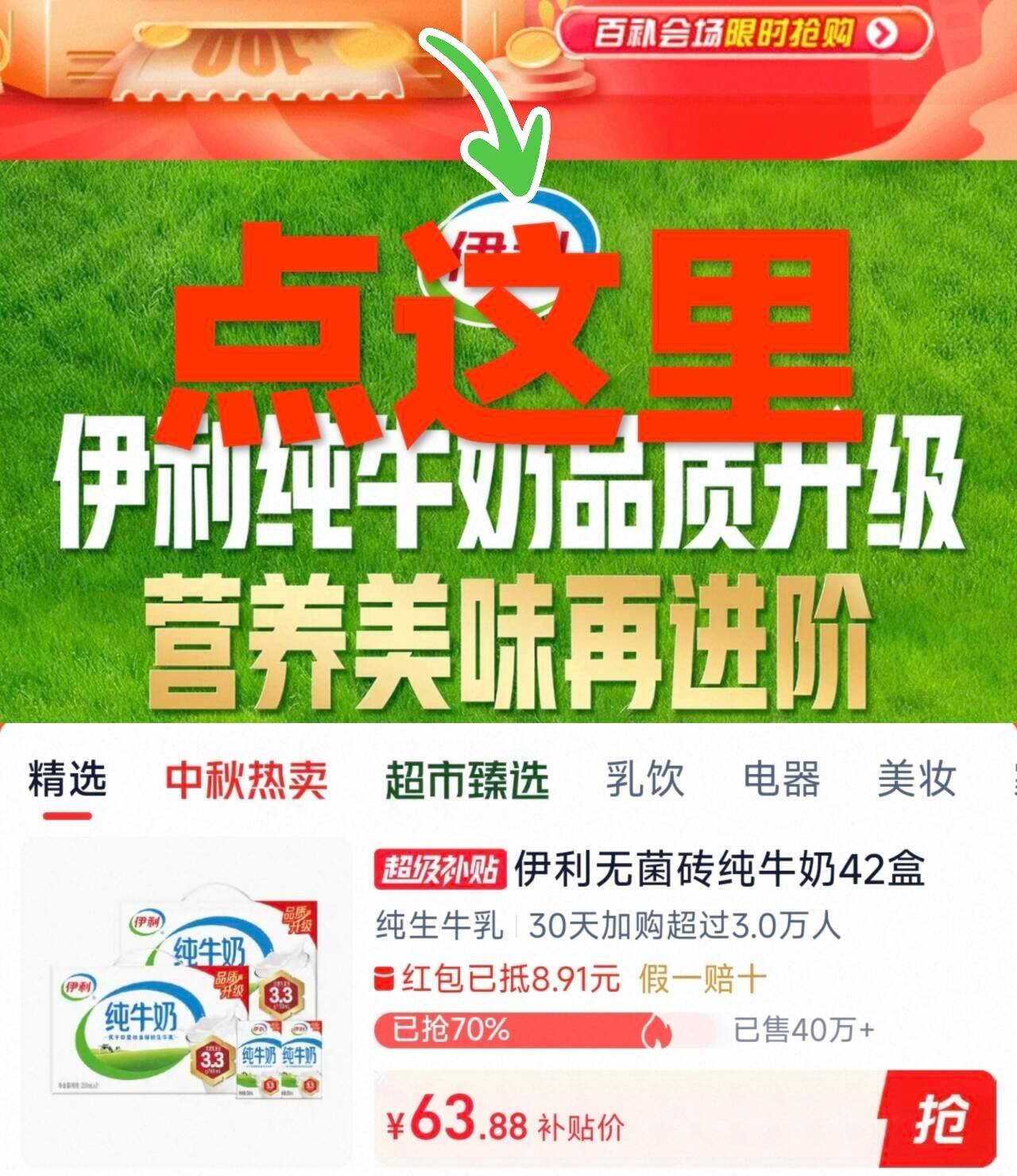Screen dimensions: 1017x1176
Task: Switch to the 中秋热卖 tab
Action: 246,779
